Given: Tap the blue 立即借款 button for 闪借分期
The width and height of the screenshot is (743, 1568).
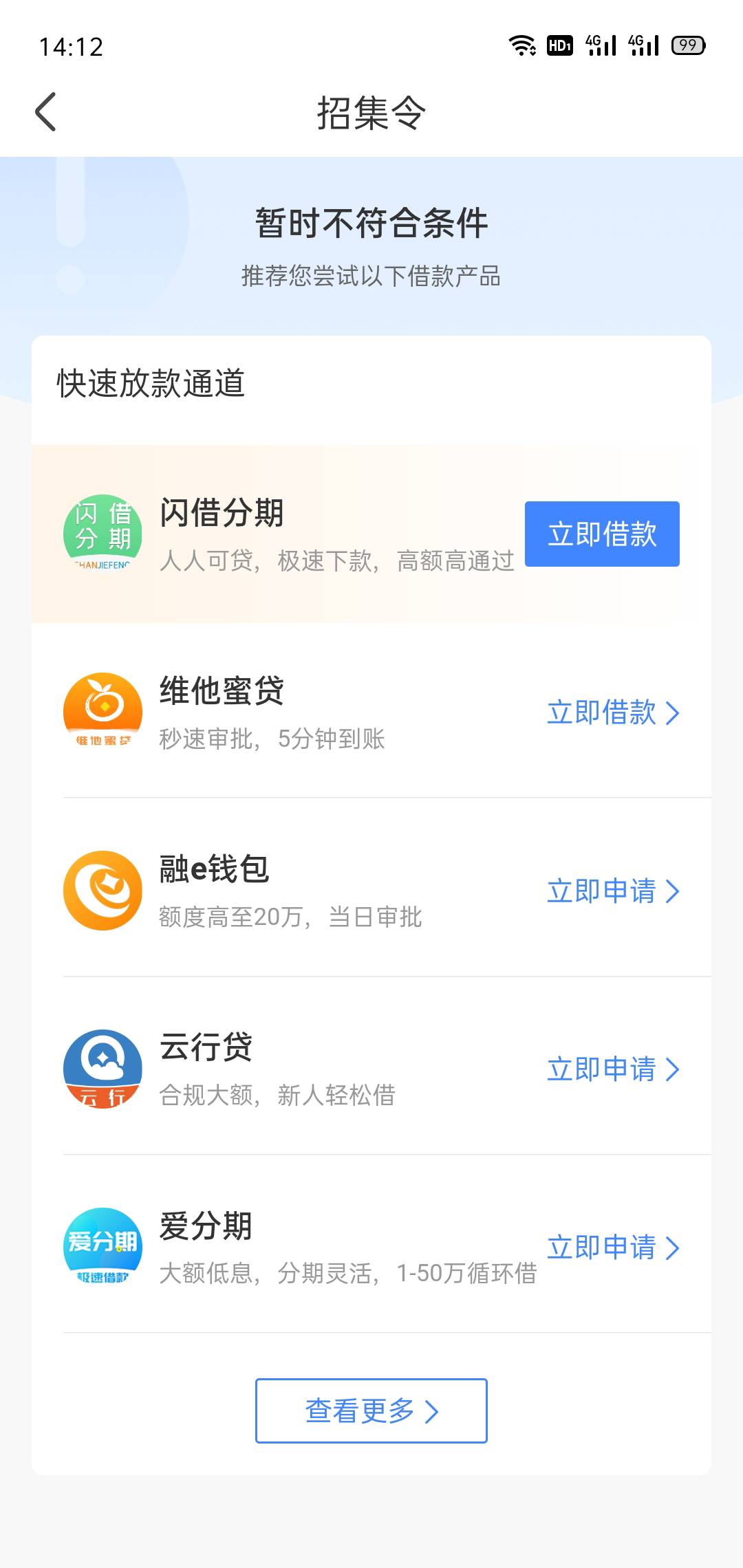Looking at the screenshot, I should 602,534.
